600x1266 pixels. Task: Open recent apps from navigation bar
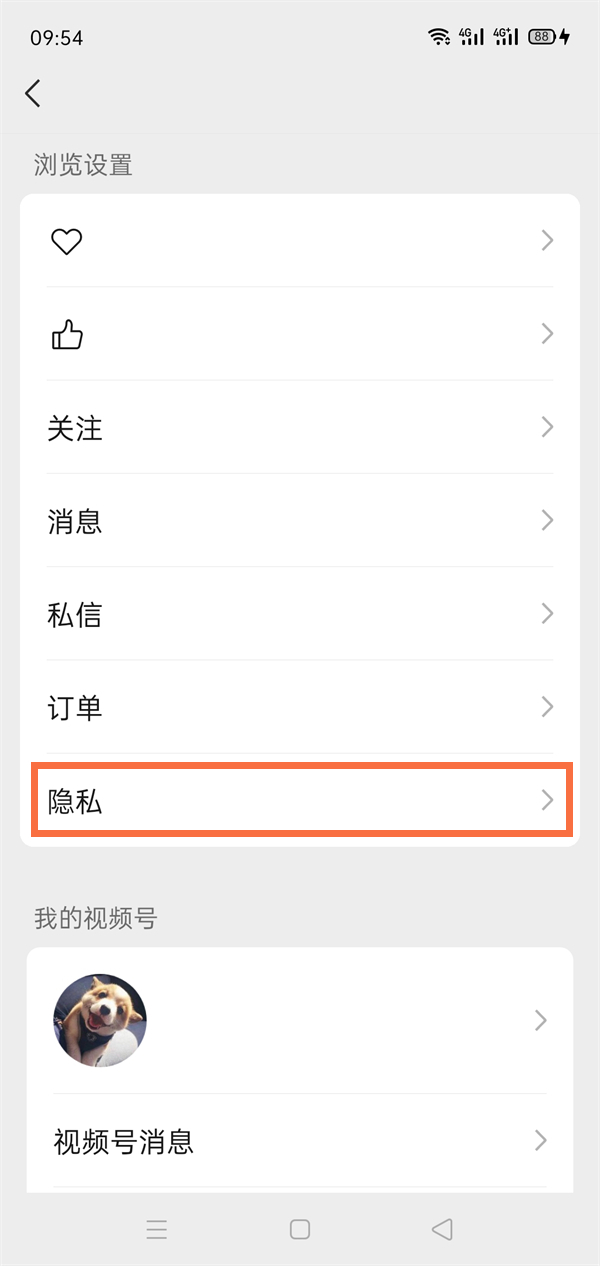pyautogui.click(x=157, y=1230)
